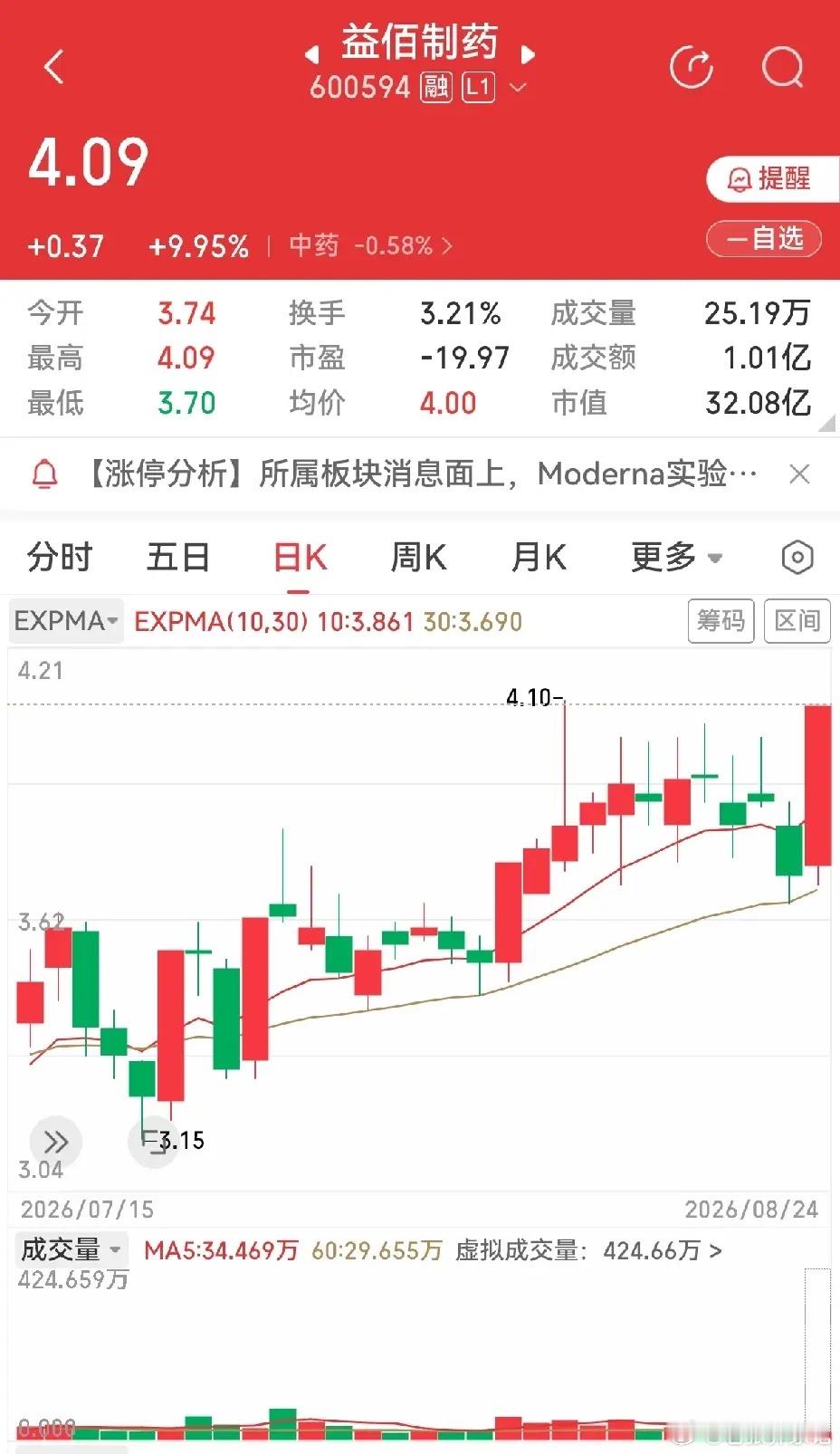Open the 涨停分析 news banner
840x1454 pixels.
[x=420, y=474]
